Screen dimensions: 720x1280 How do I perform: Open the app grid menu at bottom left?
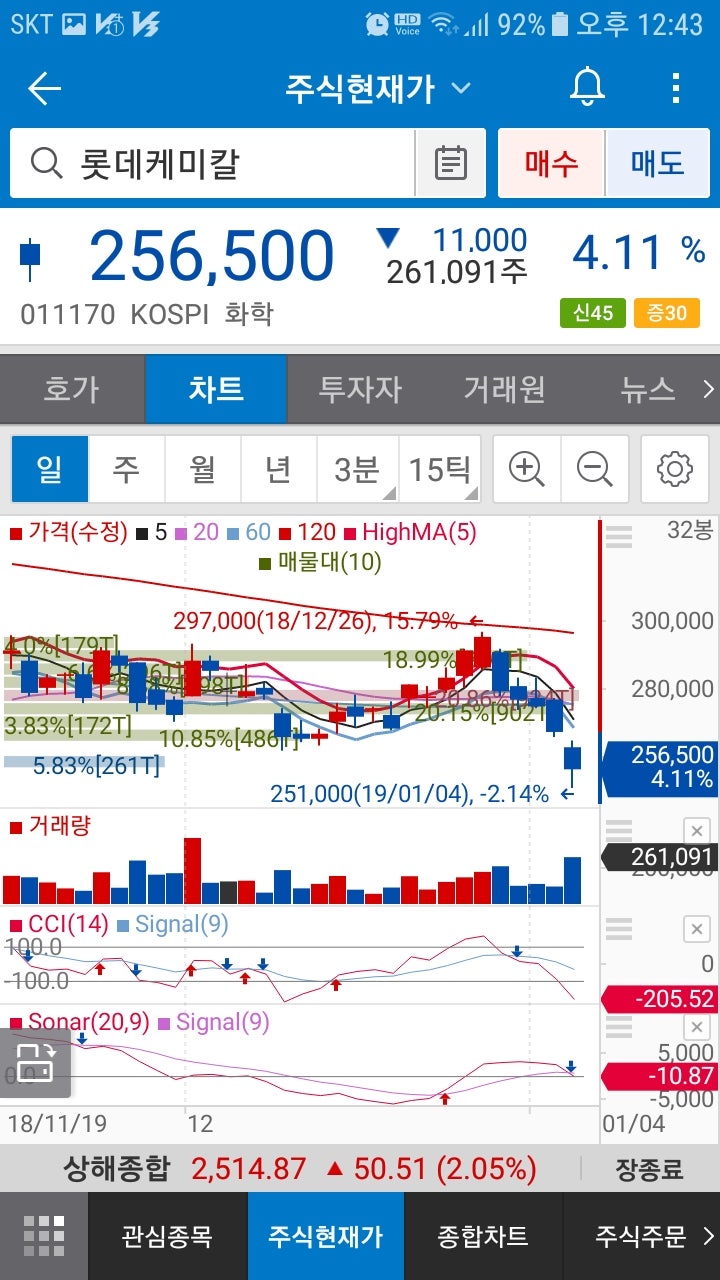(x=46, y=1235)
